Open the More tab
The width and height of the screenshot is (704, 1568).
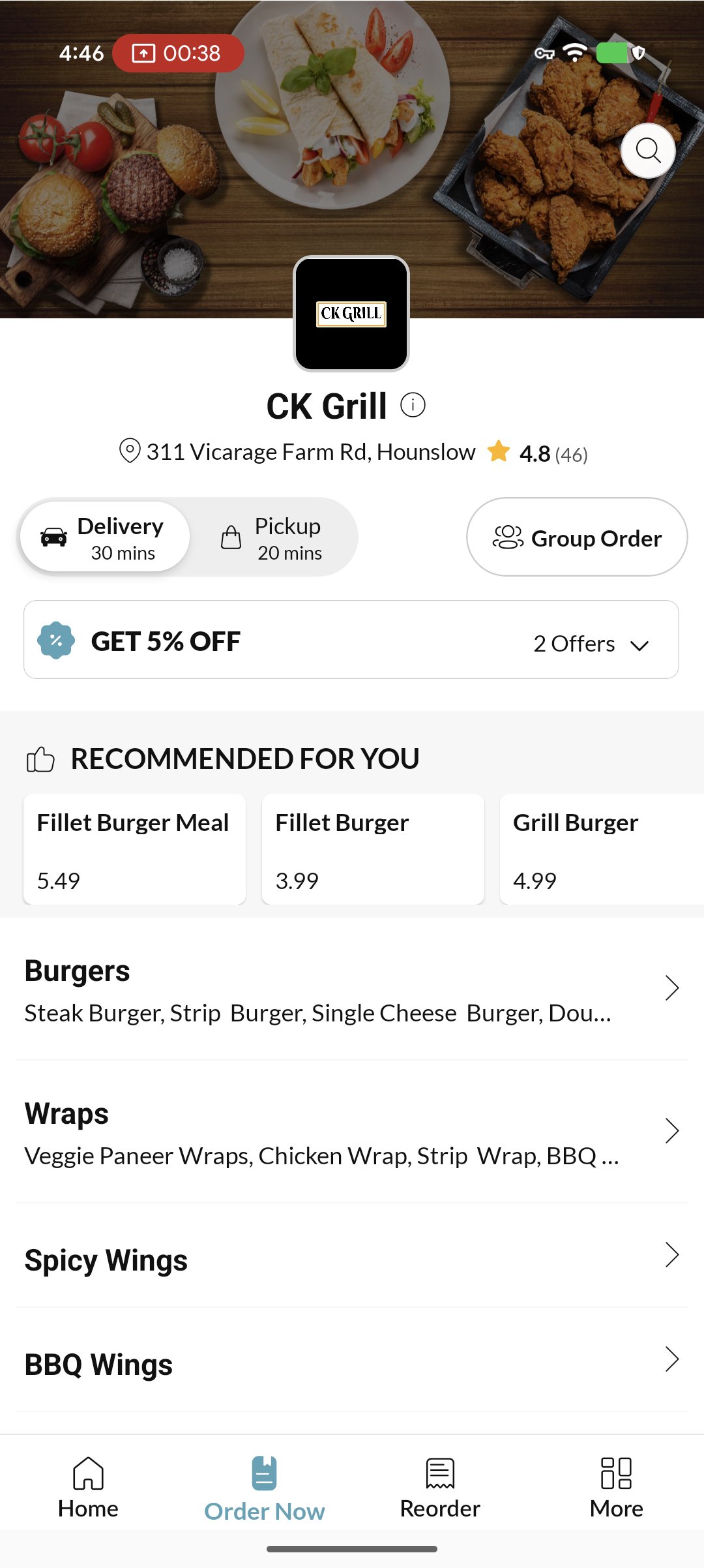point(616,1487)
